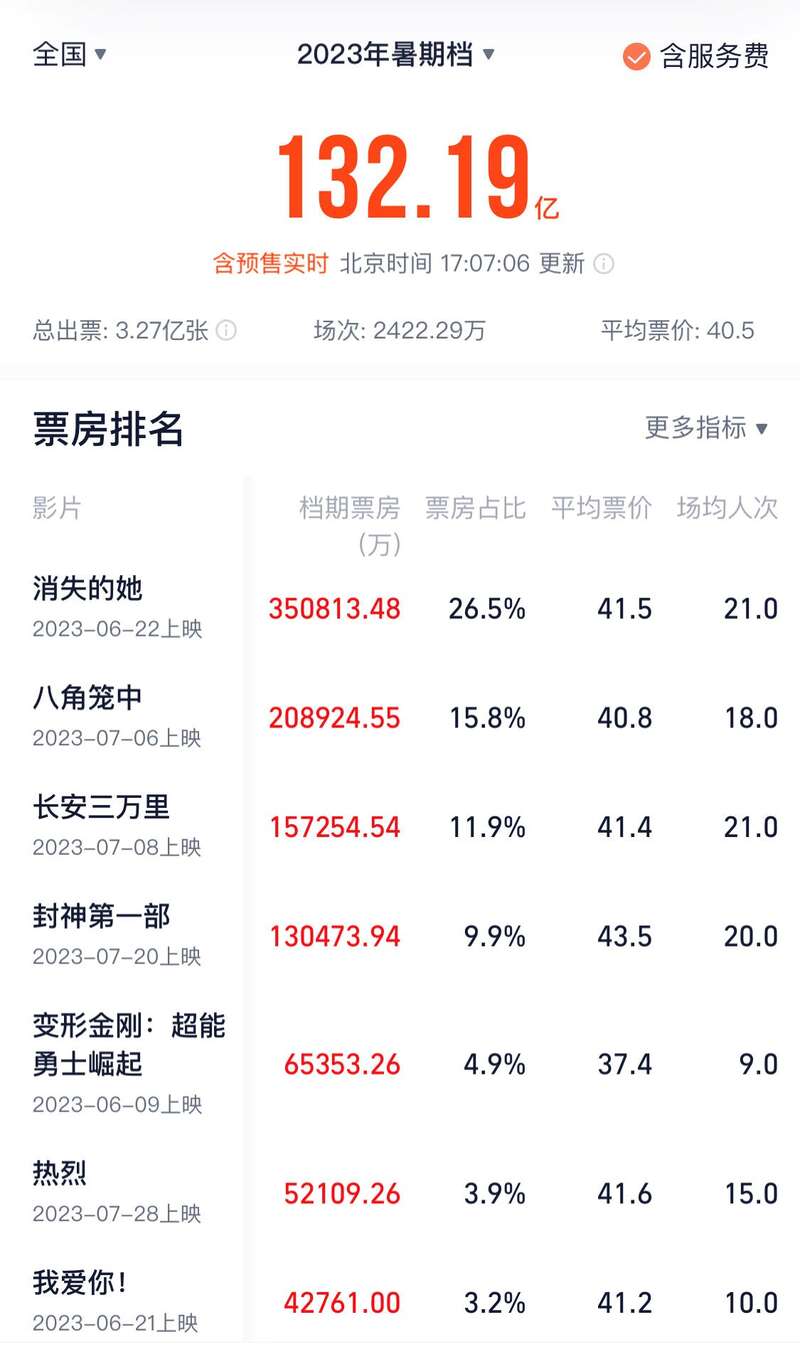View details for 八角笼中

88,698
